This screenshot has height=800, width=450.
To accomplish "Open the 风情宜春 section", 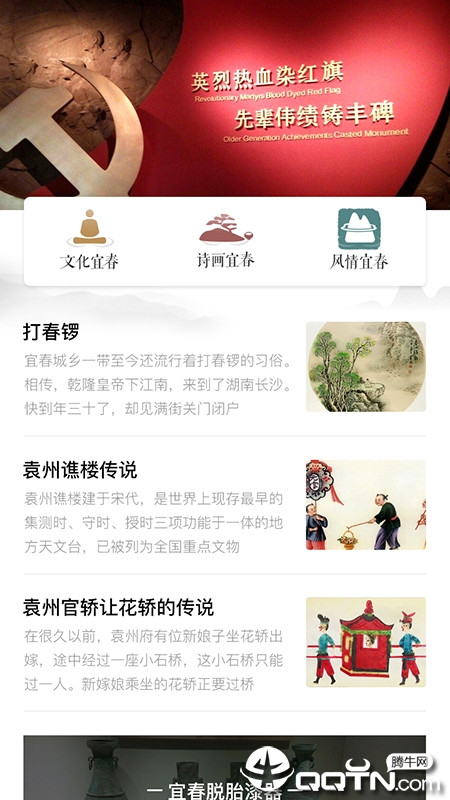I will tap(359, 239).
